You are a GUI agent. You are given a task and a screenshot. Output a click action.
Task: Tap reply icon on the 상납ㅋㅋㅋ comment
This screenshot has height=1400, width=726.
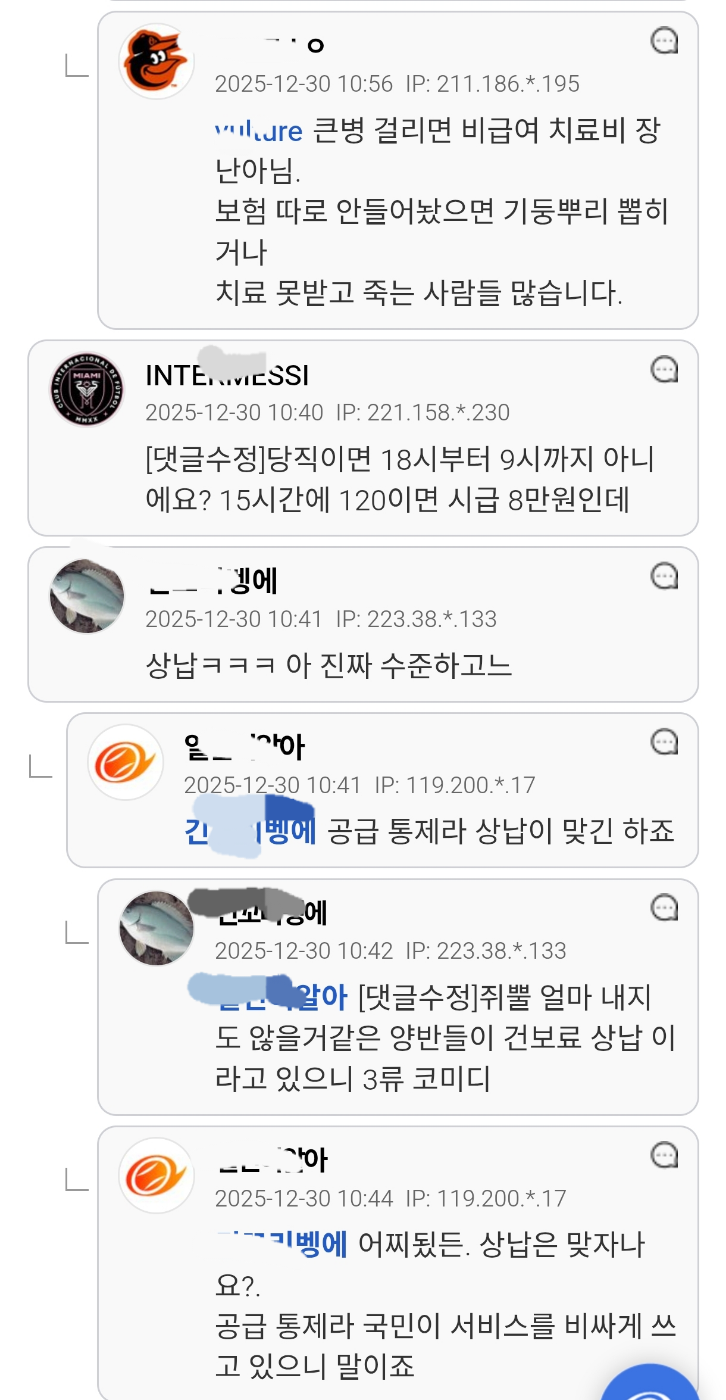(665, 576)
